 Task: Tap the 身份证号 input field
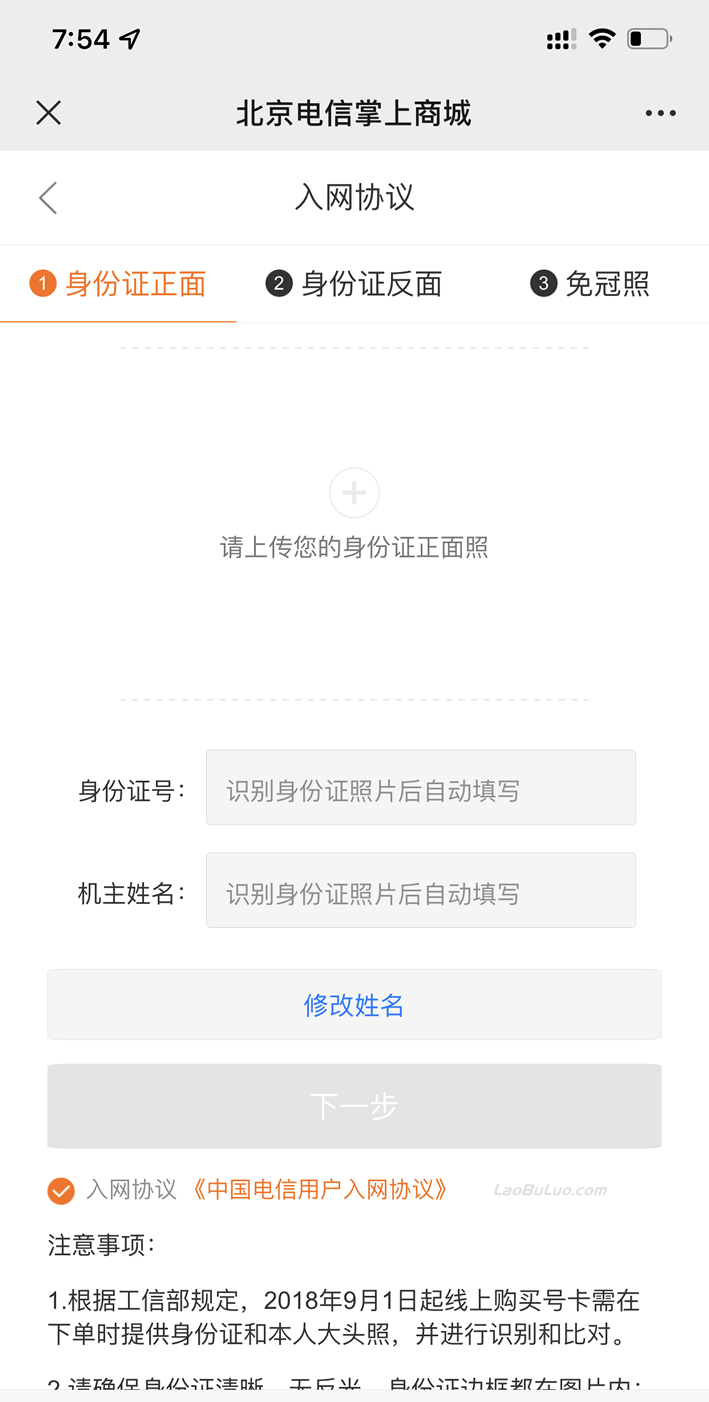pos(421,788)
